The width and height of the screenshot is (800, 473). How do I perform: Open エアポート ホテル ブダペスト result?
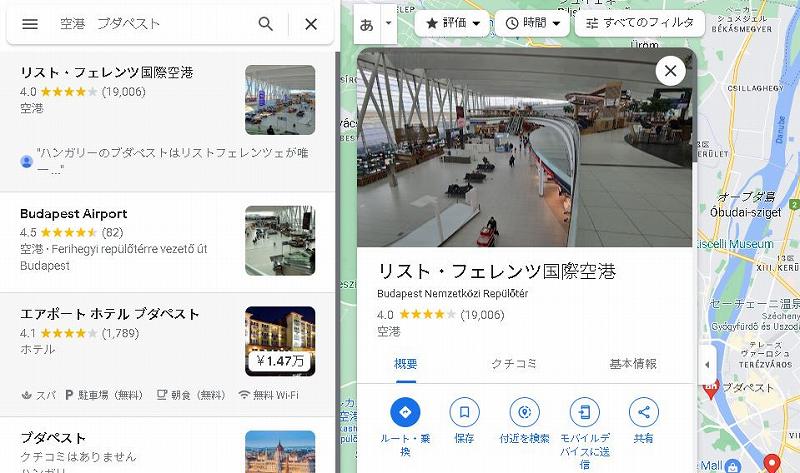110,314
